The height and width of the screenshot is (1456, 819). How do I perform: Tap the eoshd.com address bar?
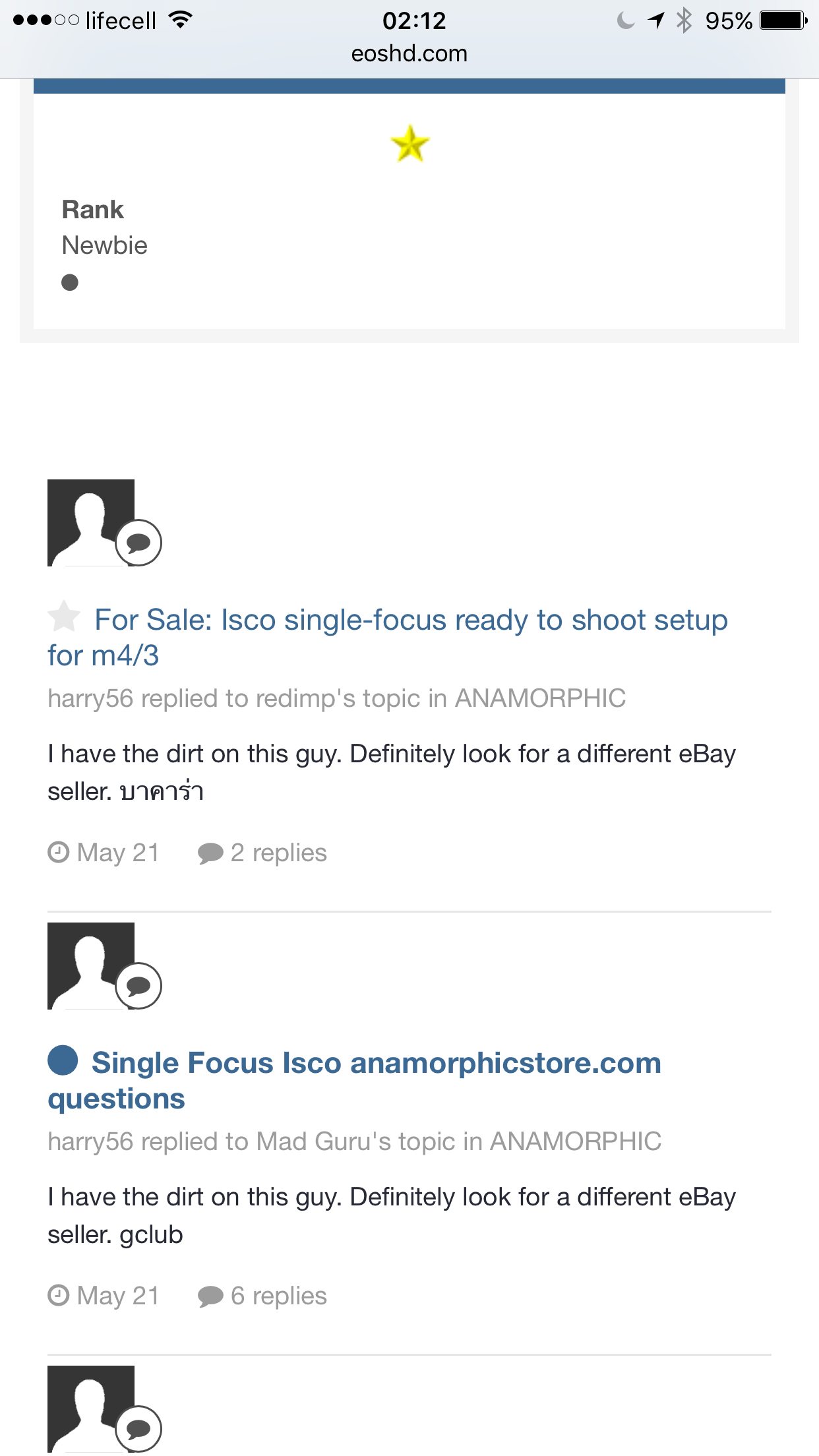[x=409, y=53]
